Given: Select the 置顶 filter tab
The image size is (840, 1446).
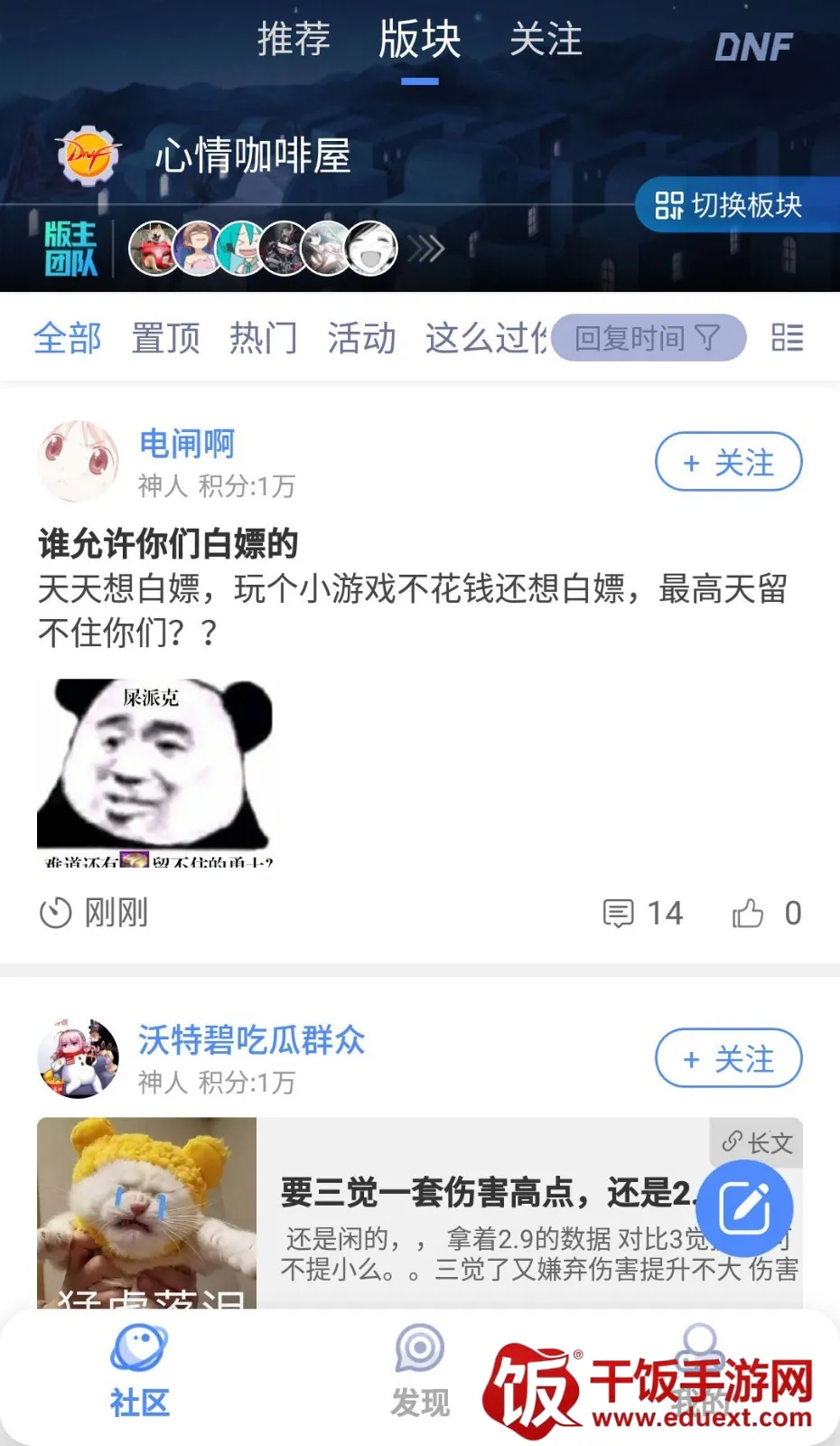Looking at the screenshot, I should point(165,339).
